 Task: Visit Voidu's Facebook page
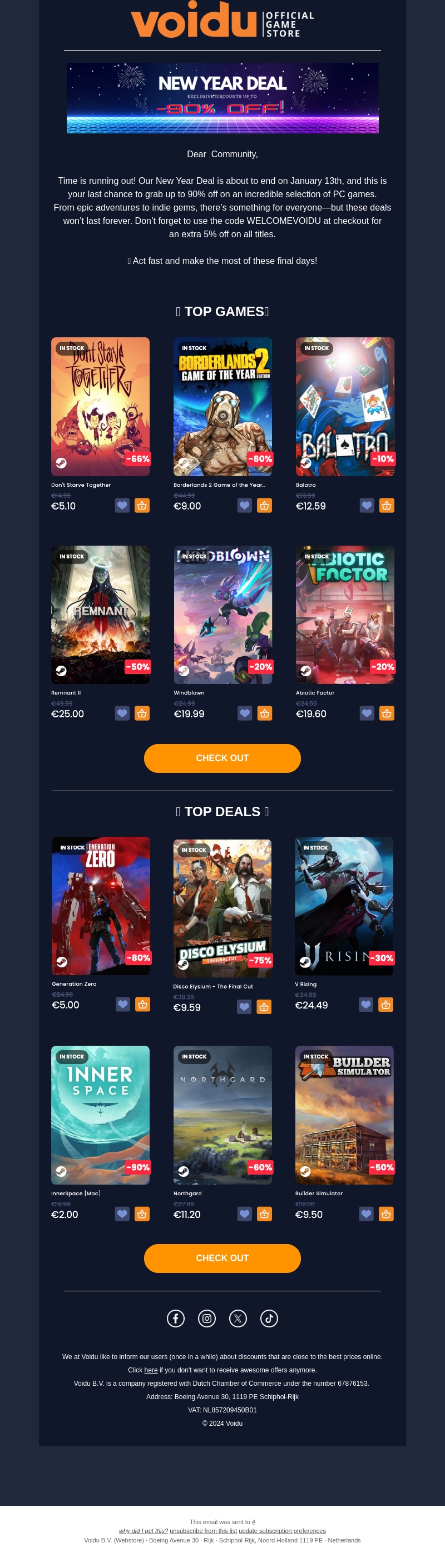[x=176, y=1319]
